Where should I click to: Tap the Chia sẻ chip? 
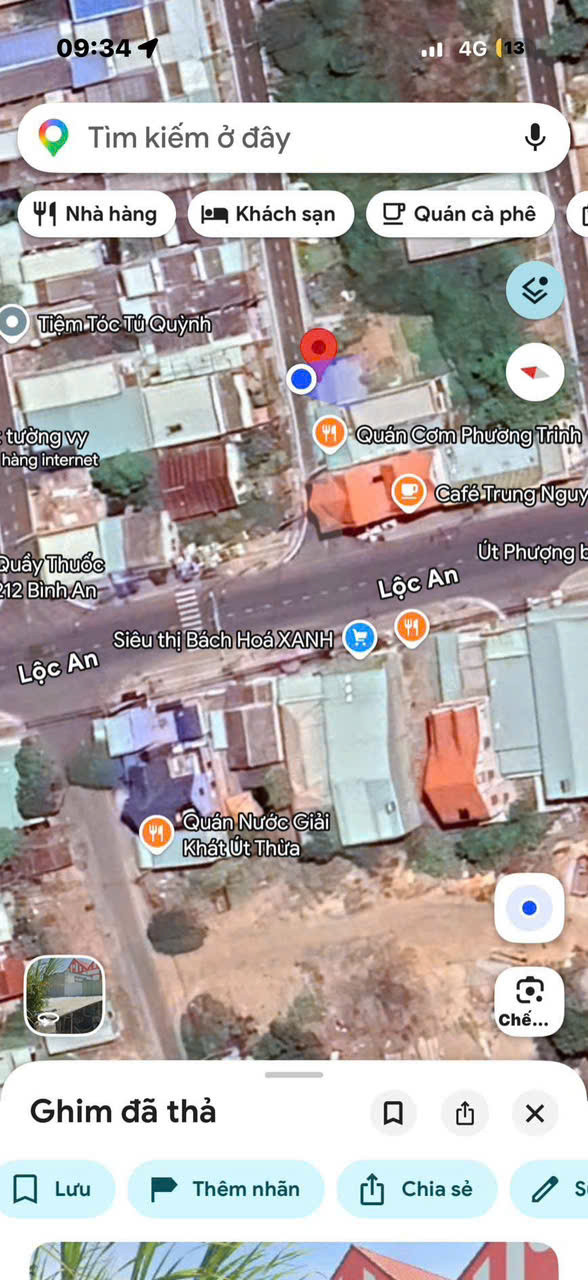pos(417,1189)
